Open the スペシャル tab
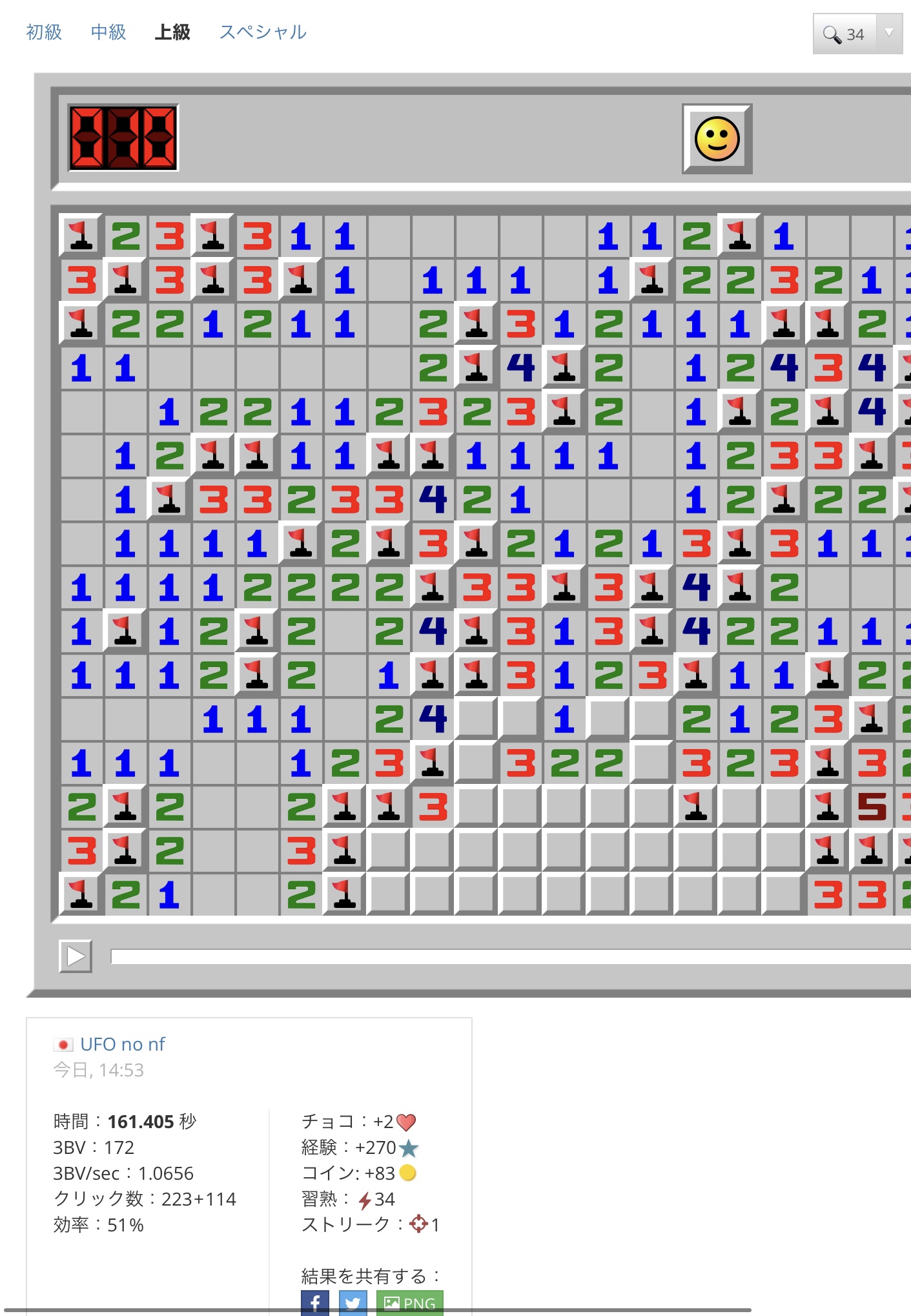 [x=263, y=32]
